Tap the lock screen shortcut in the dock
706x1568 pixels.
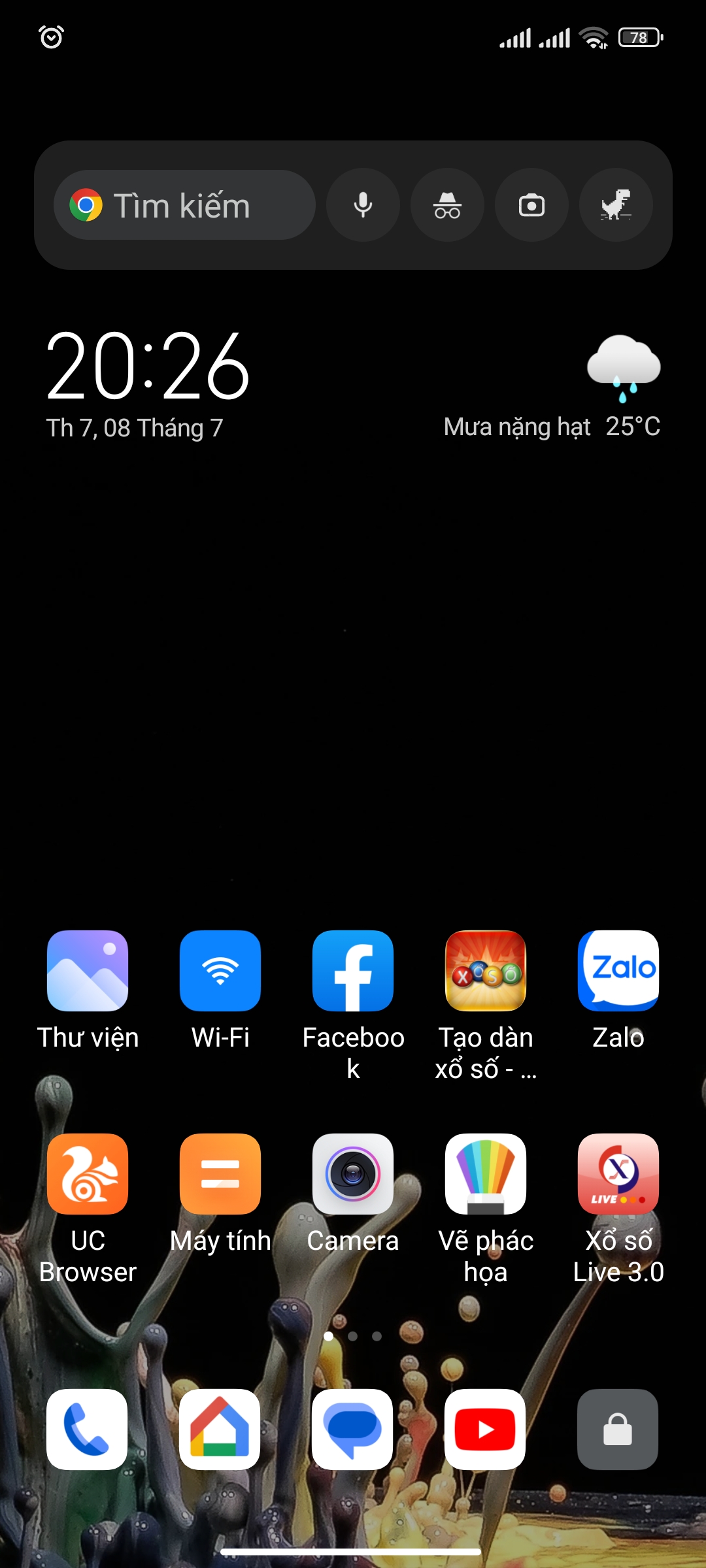point(618,1429)
